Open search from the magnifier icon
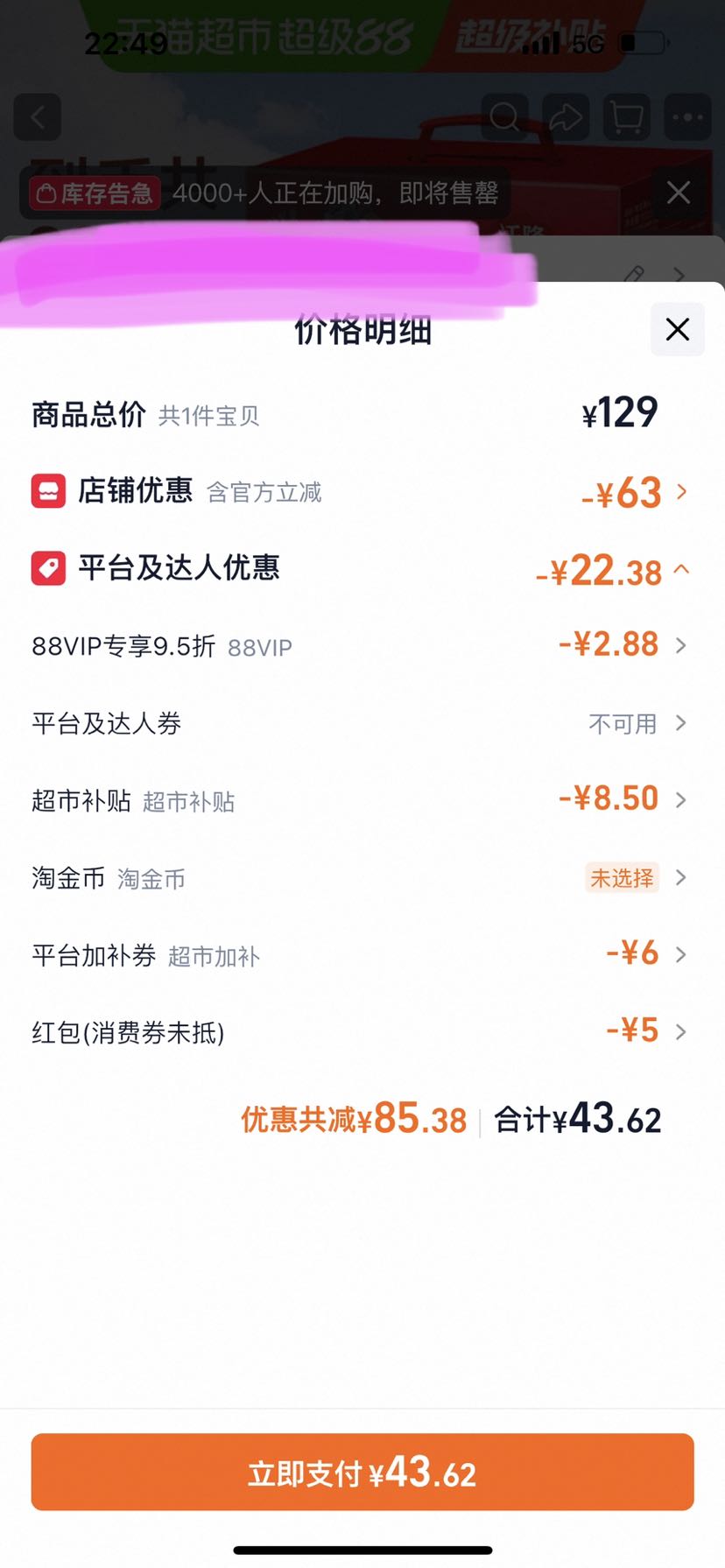The width and height of the screenshot is (725, 1568). click(505, 117)
